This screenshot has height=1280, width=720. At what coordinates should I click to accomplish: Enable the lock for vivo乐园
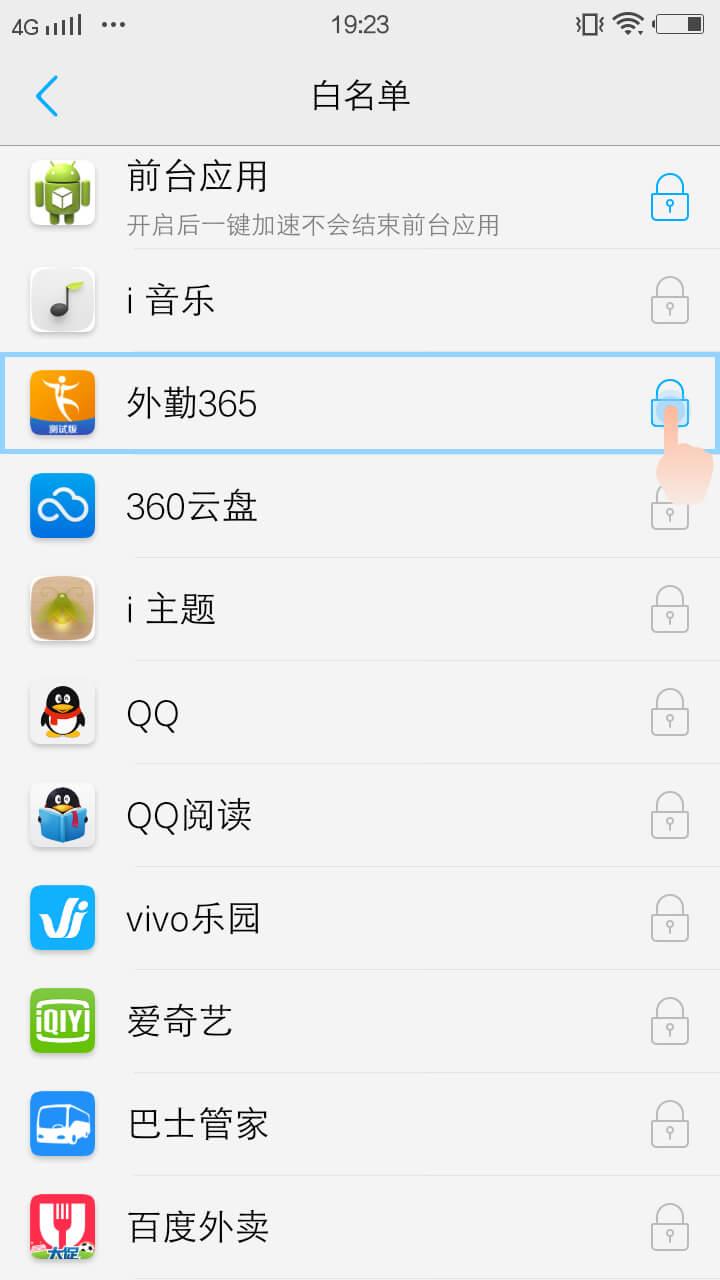click(x=669, y=918)
